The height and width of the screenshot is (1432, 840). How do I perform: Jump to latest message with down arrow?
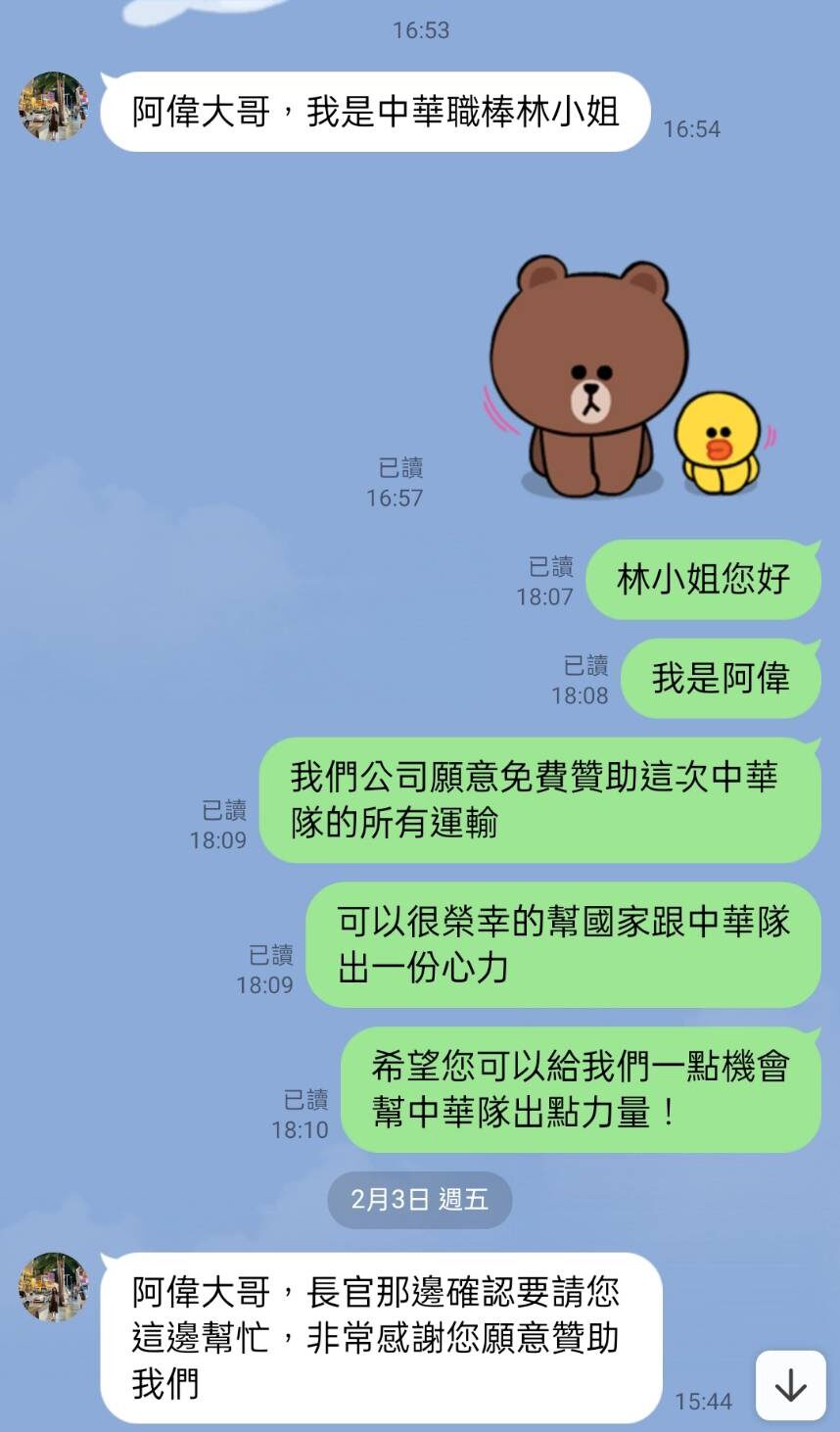pyautogui.click(x=790, y=1385)
